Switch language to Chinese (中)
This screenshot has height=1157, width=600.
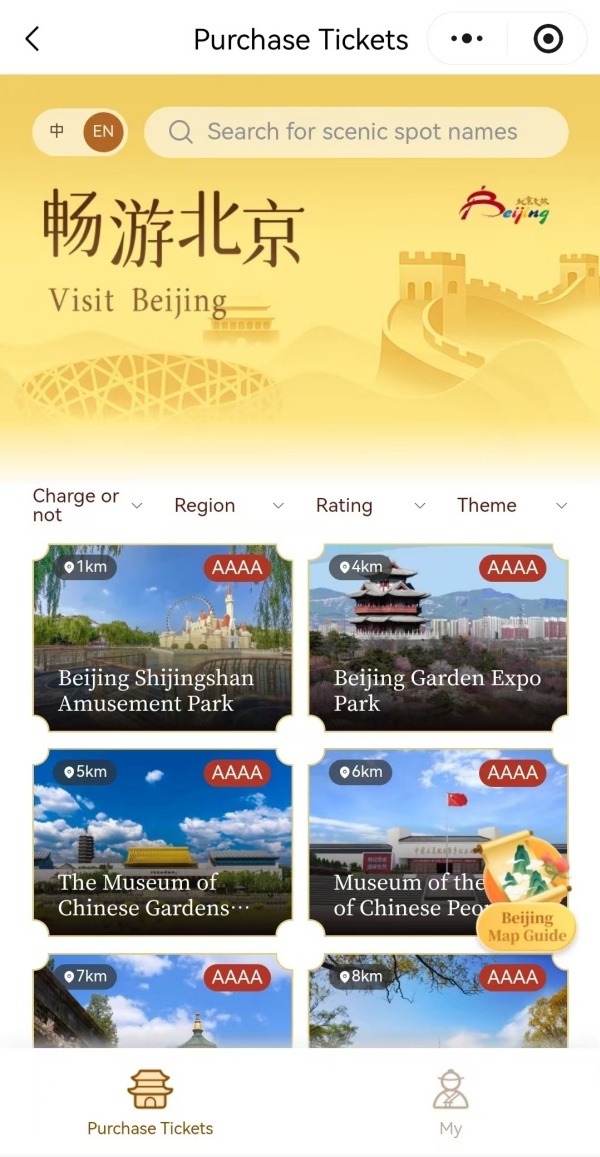point(58,131)
